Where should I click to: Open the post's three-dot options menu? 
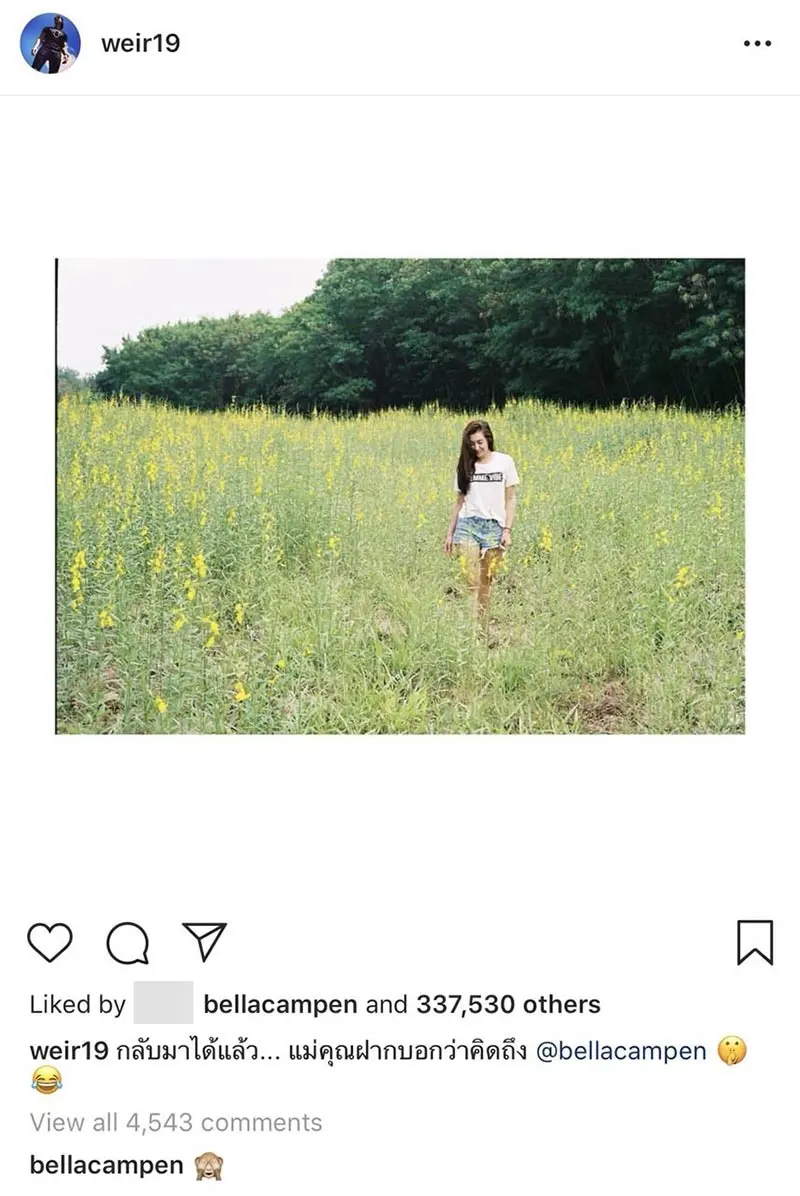point(757,44)
